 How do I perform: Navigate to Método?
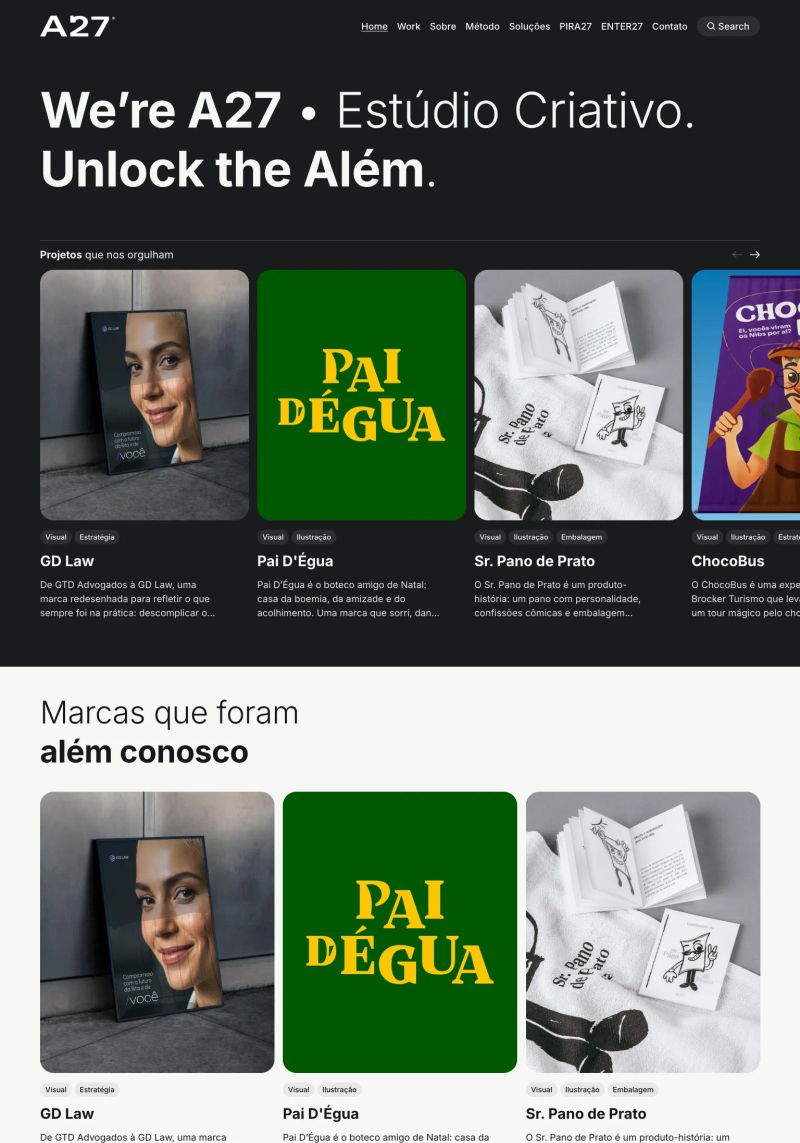coord(482,27)
